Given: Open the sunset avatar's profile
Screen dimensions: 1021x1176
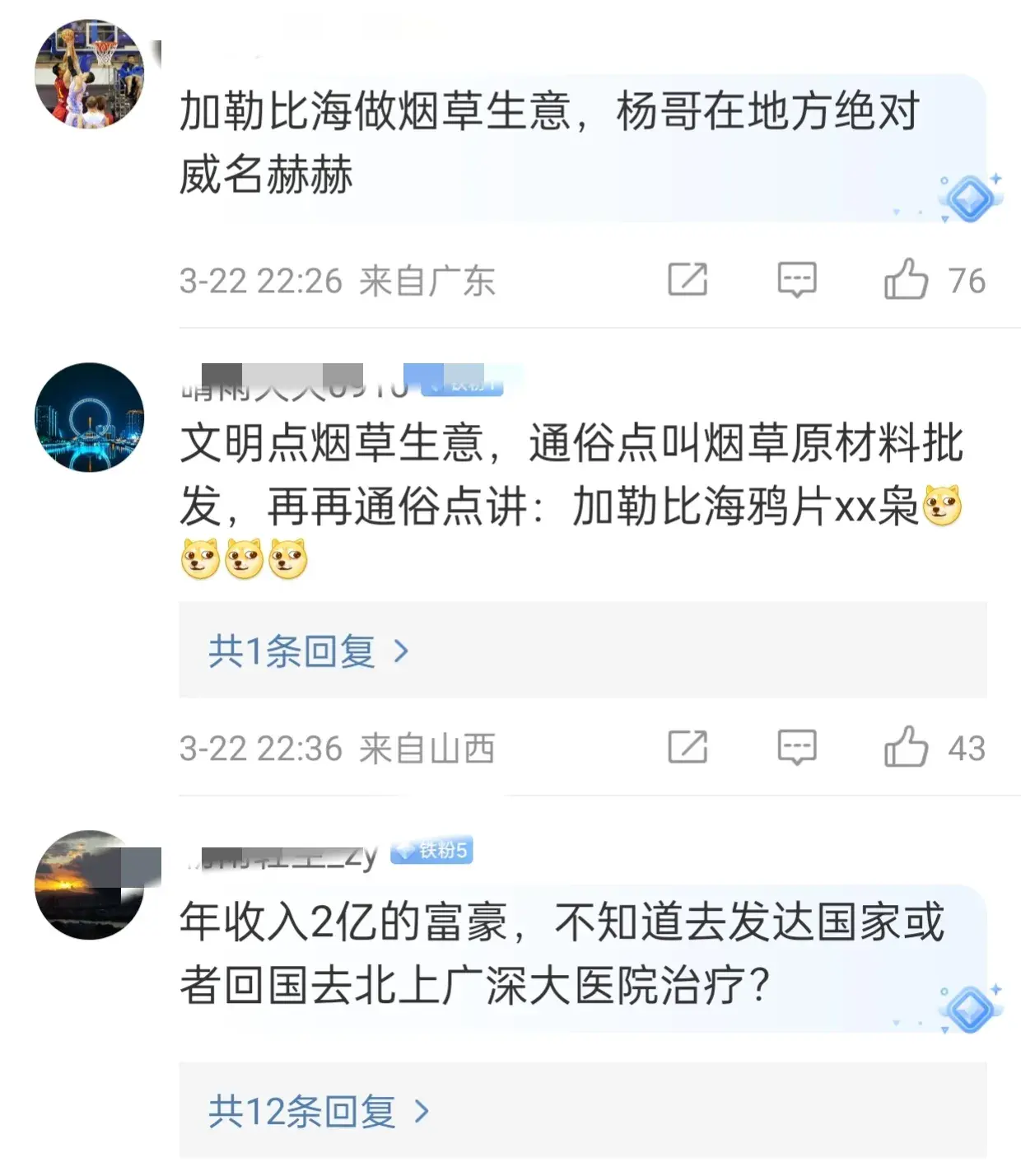Looking at the screenshot, I should coord(89,884).
